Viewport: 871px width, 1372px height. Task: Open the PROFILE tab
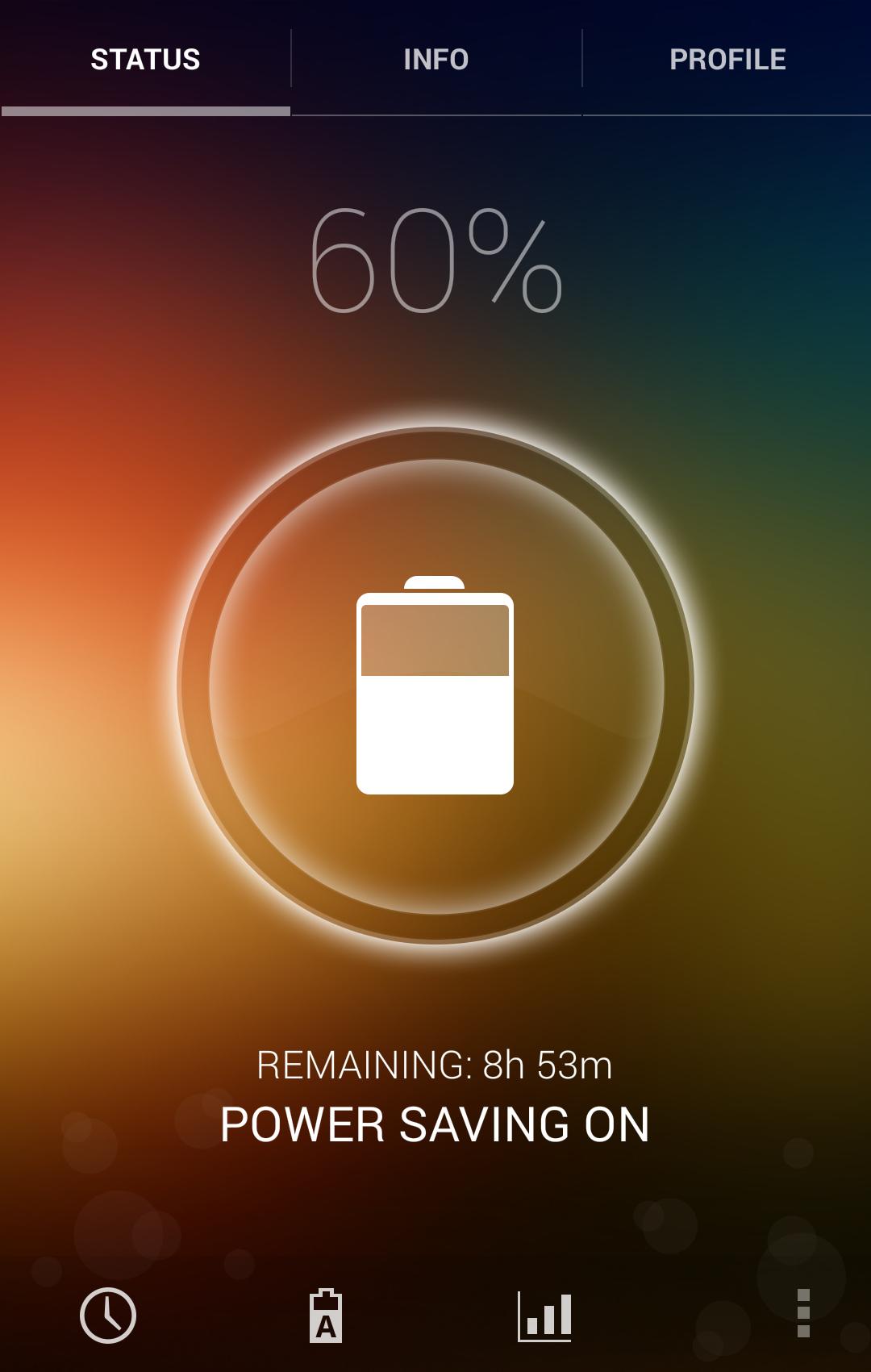coord(726,59)
